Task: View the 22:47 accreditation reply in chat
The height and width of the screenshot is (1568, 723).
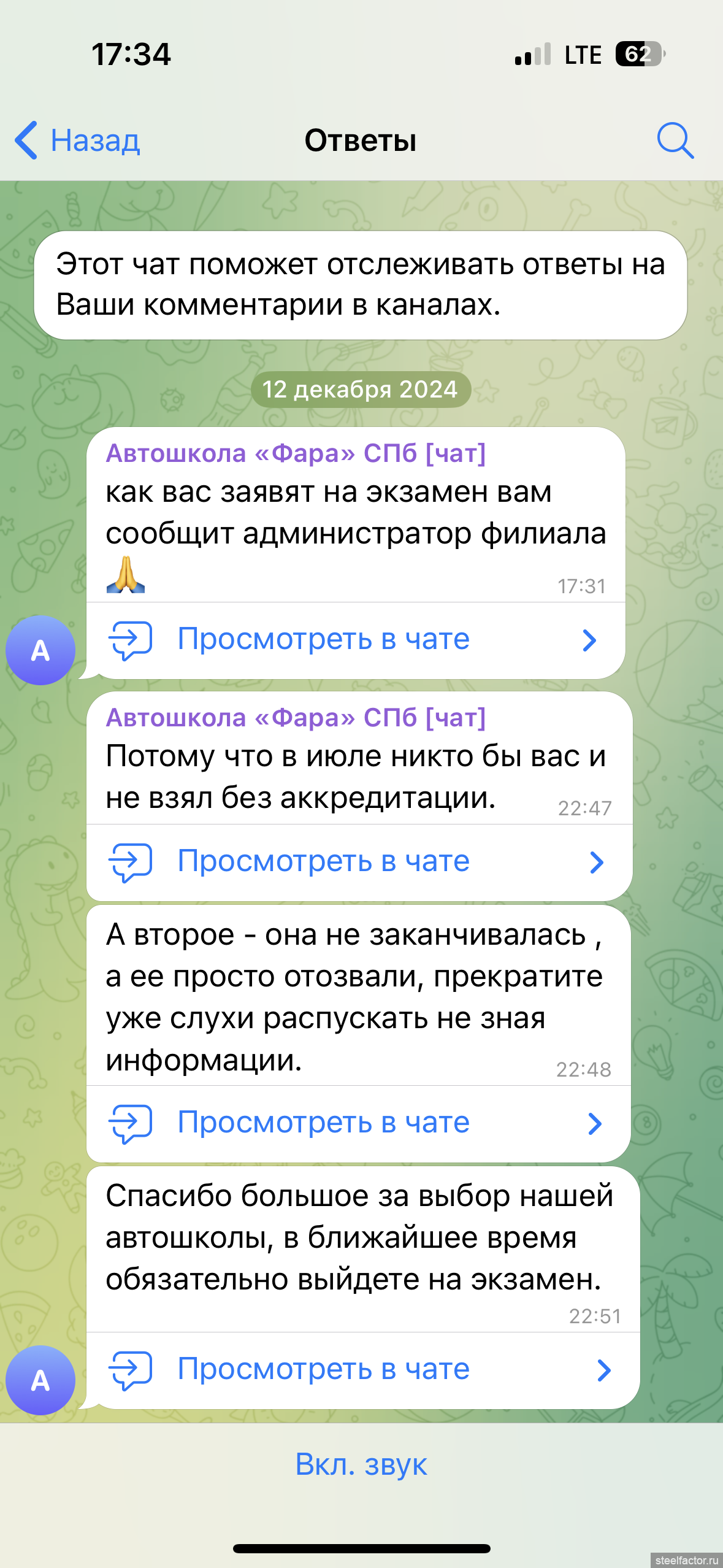Action: click(359, 862)
